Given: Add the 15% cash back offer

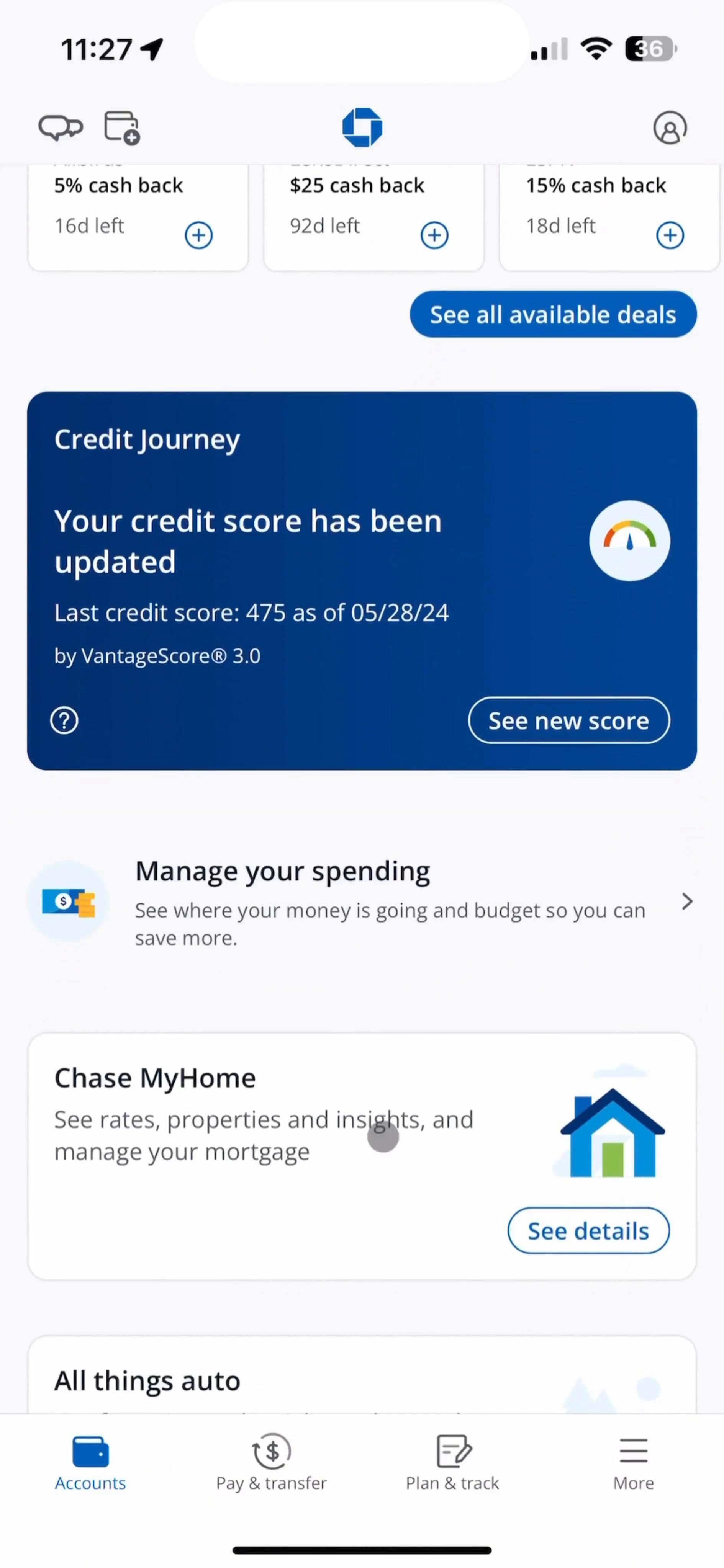Looking at the screenshot, I should click(670, 235).
